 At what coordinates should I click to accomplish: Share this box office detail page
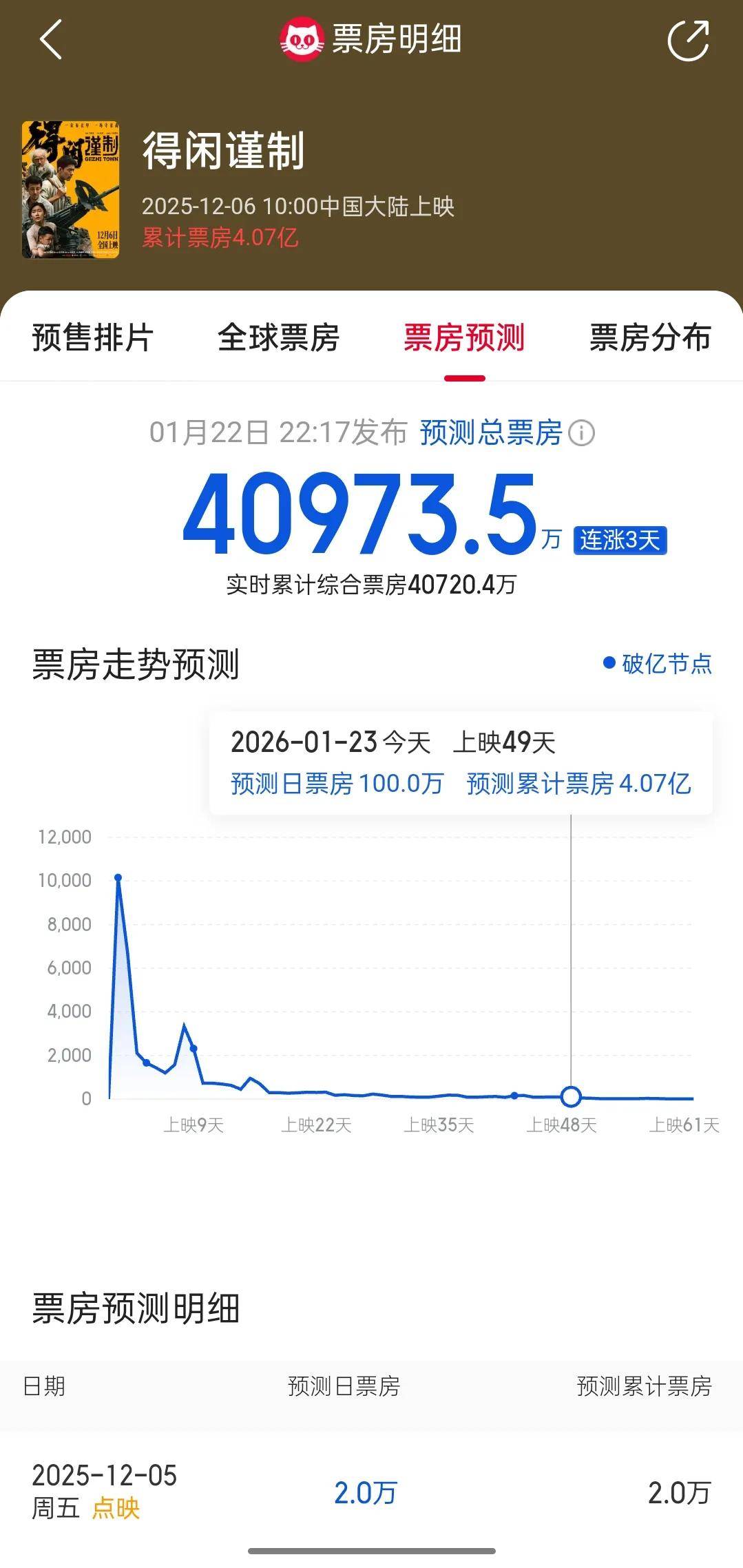coord(688,40)
